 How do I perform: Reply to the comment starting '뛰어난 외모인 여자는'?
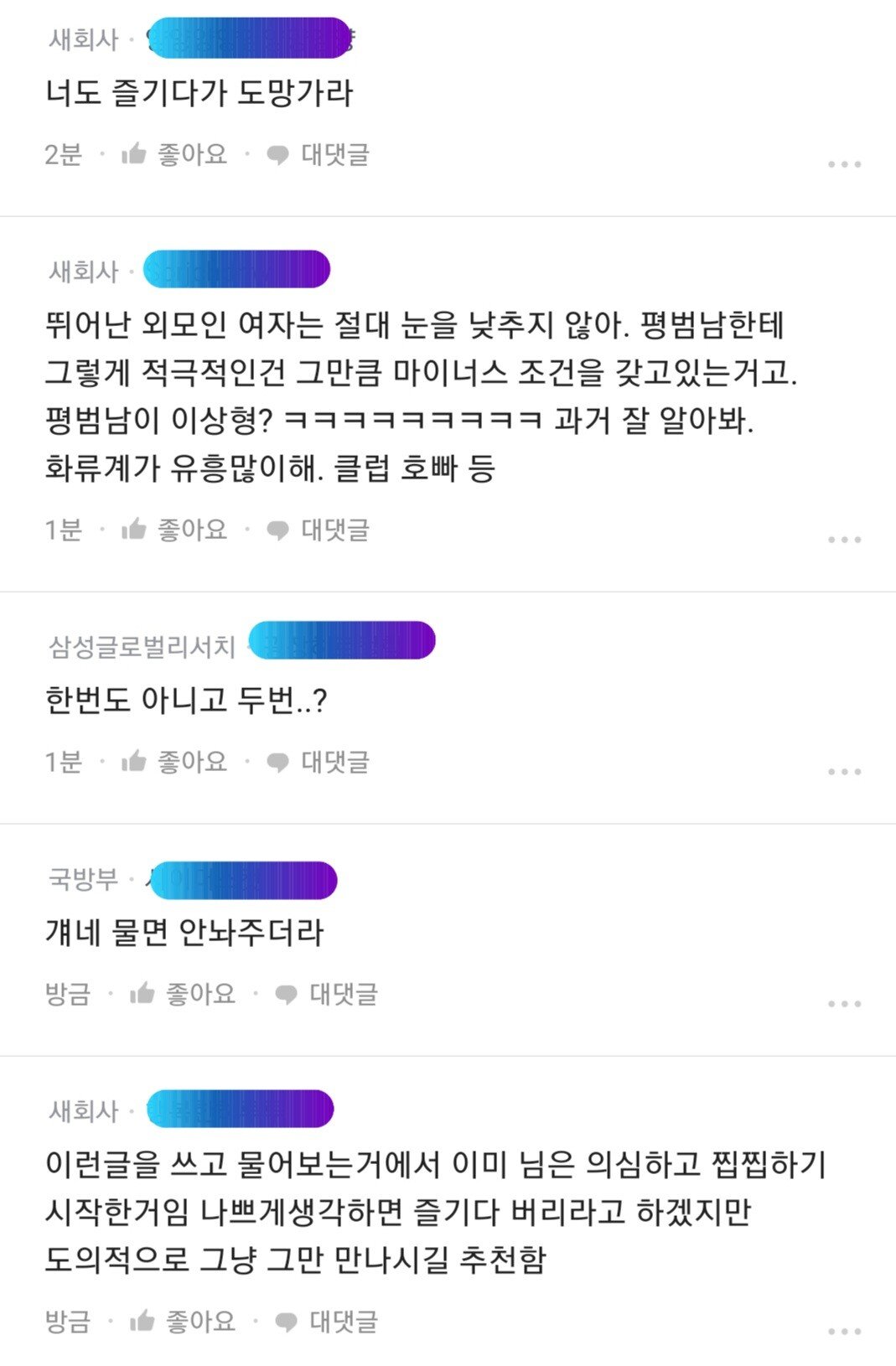[318, 530]
